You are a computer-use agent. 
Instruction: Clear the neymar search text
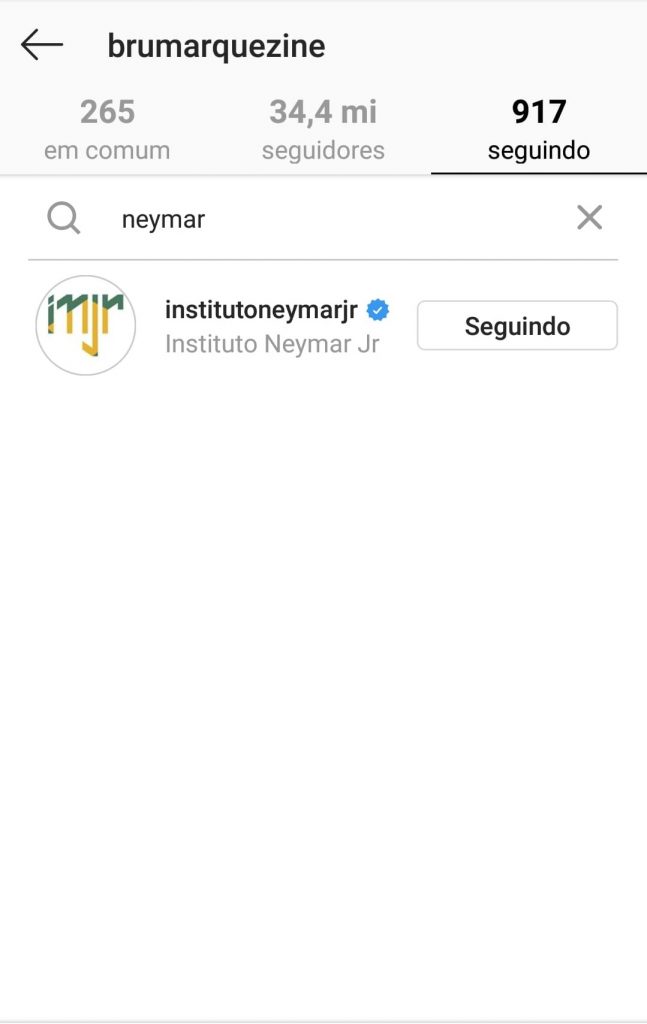(590, 217)
